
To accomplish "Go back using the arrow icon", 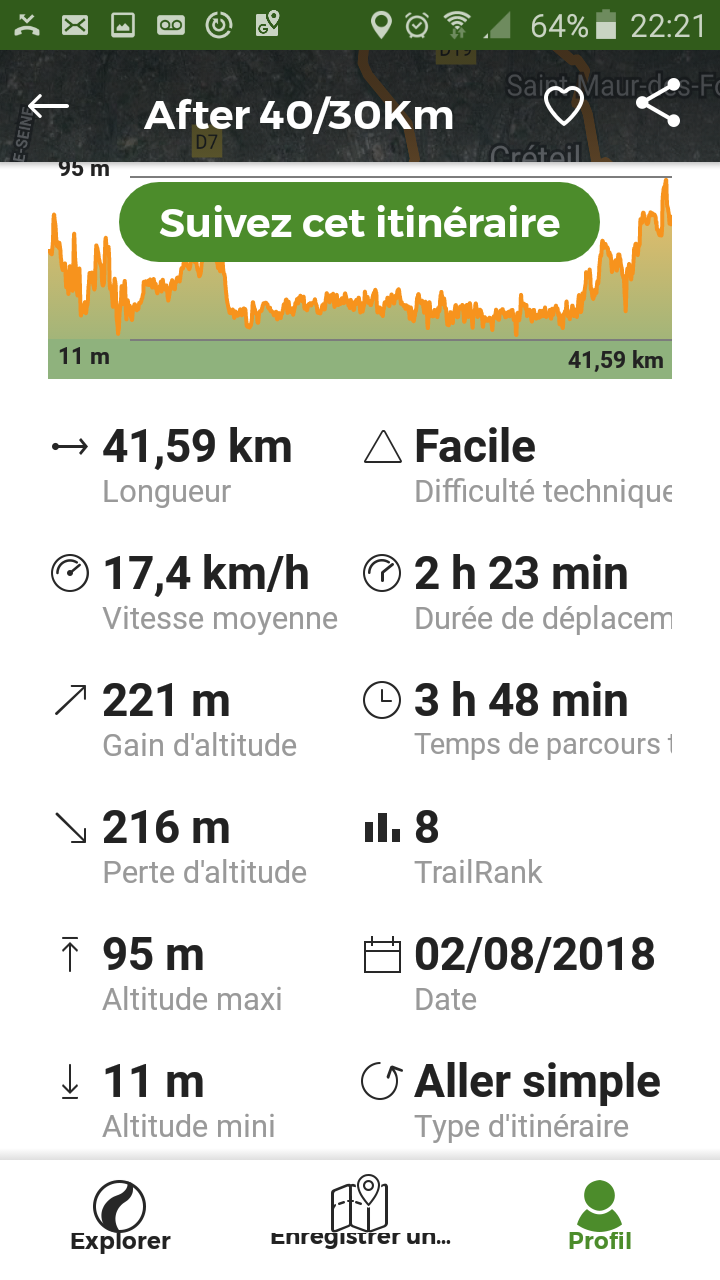I will pos(48,106).
